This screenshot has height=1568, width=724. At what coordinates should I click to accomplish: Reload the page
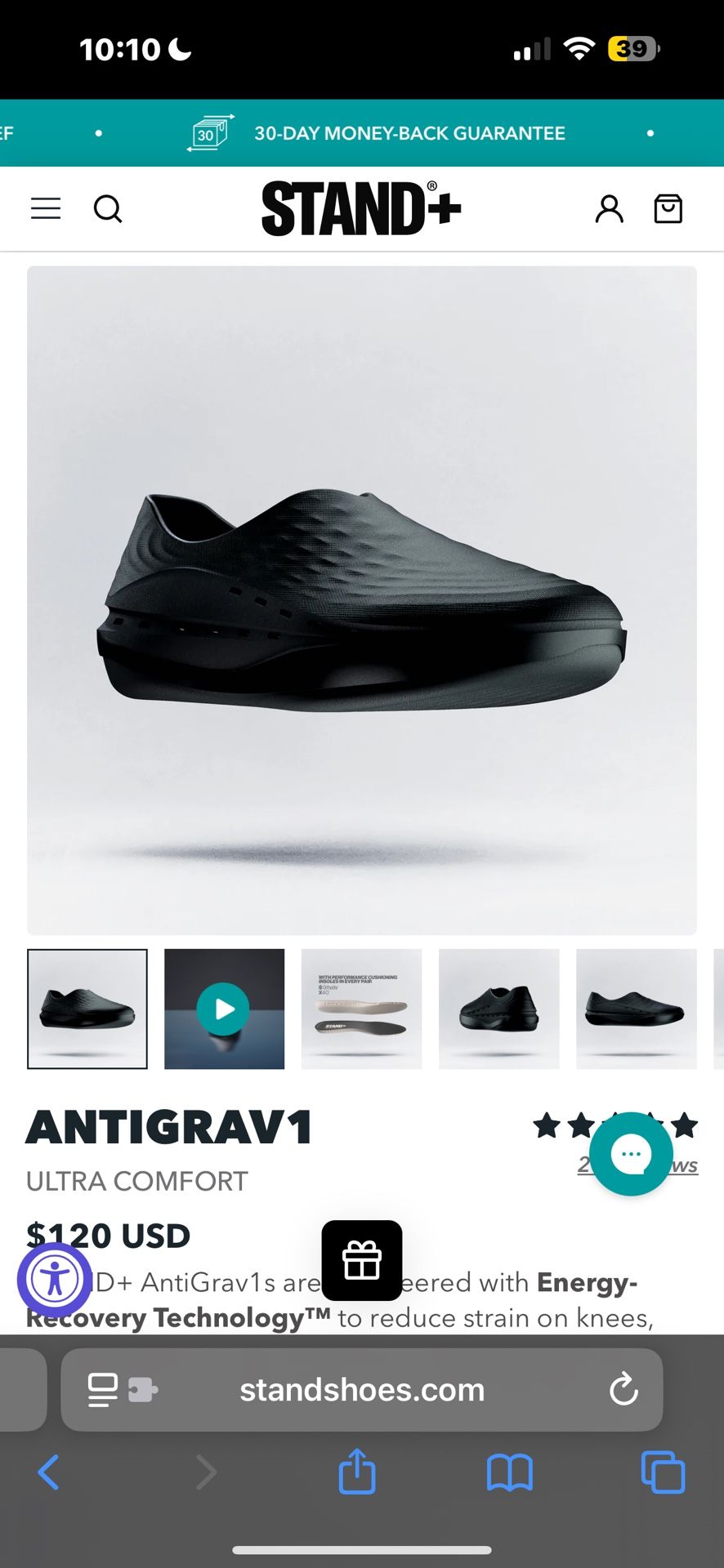[x=623, y=1389]
